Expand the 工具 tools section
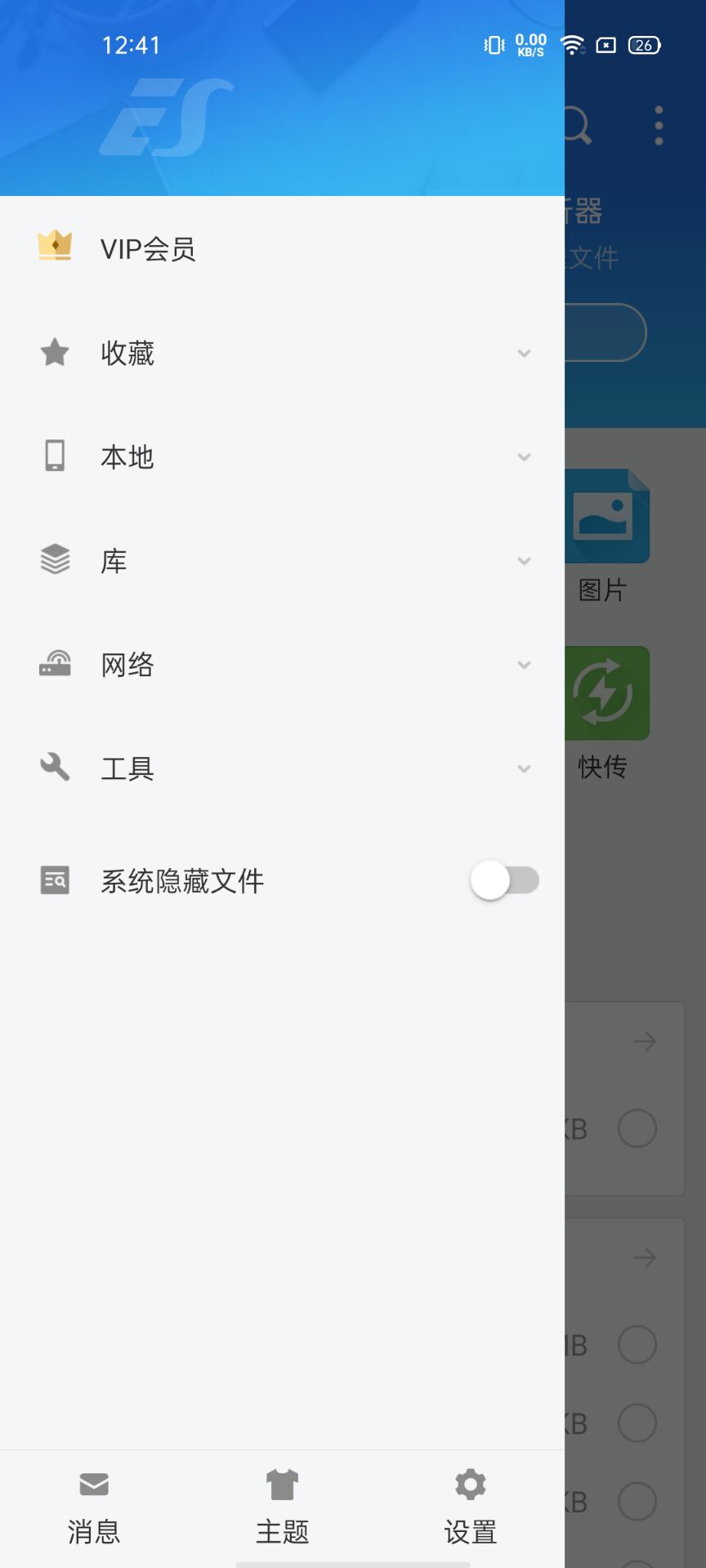Viewport: 706px width, 1568px height. 282,768
